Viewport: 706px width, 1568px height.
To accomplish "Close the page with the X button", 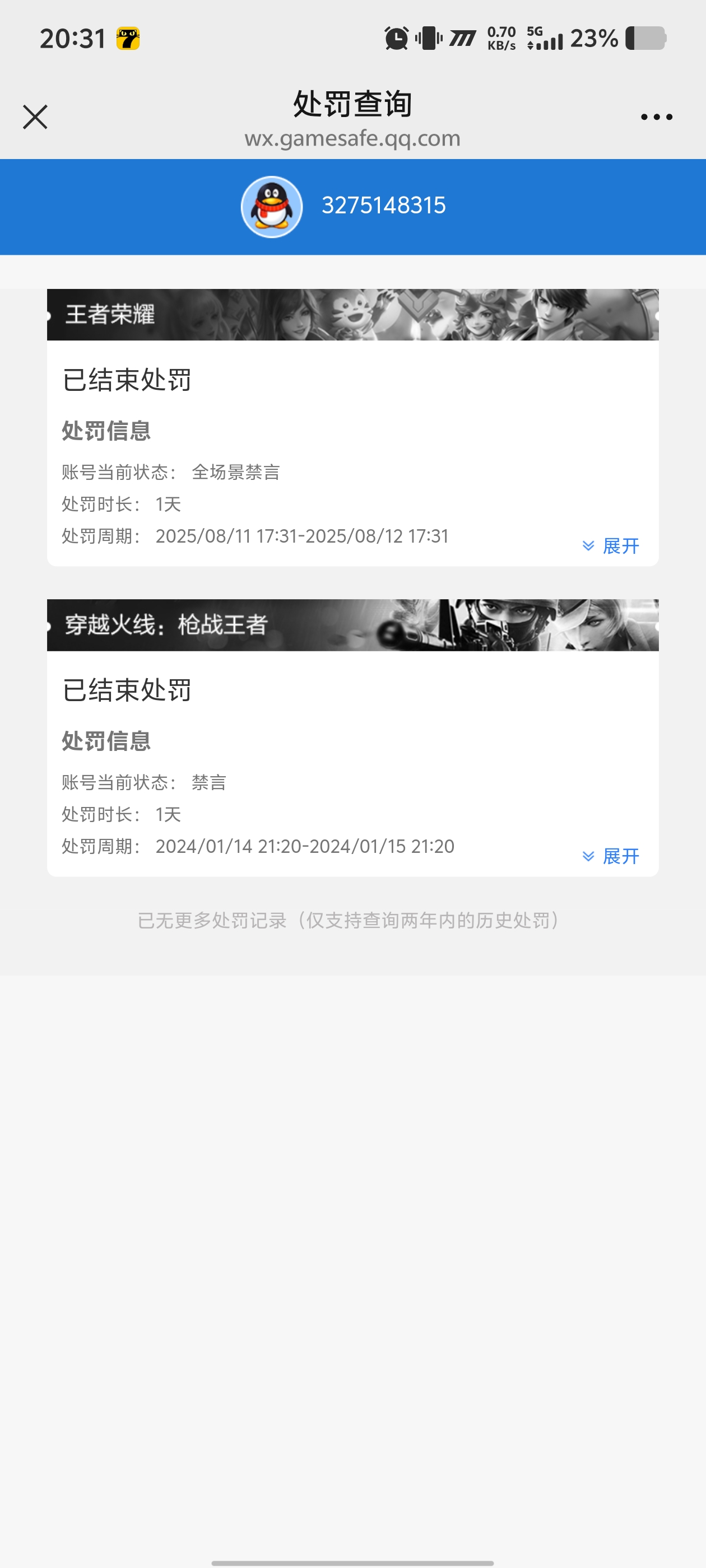I will point(35,117).
